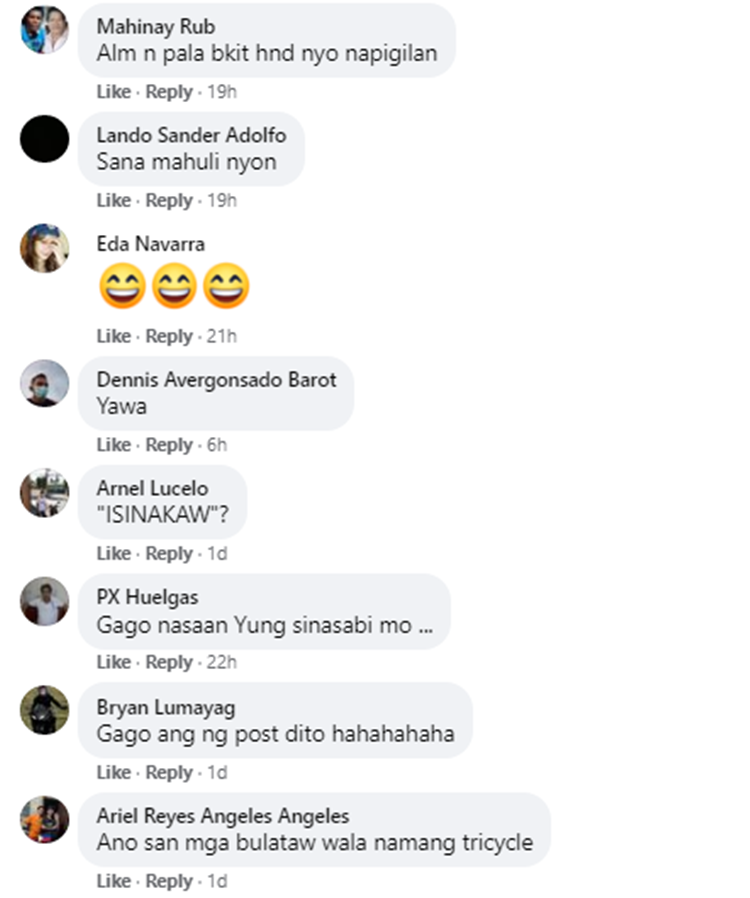Reply to Arnel Lucelo's comment
This screenshot has width=750, height=898.
pyautogui.click(x=168, y=554)
